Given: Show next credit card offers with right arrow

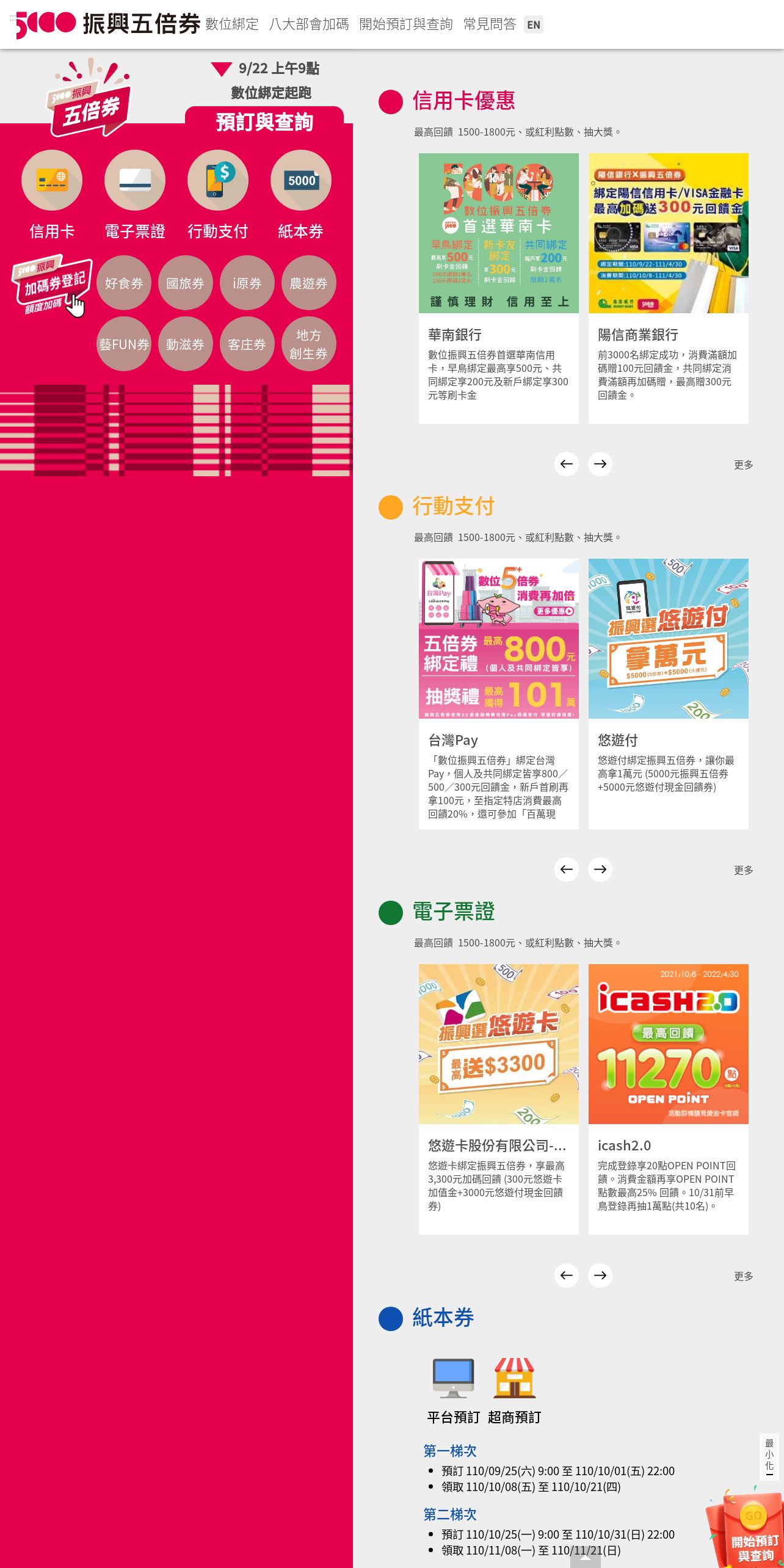Looking at the screenshot, I should (600, 464).
